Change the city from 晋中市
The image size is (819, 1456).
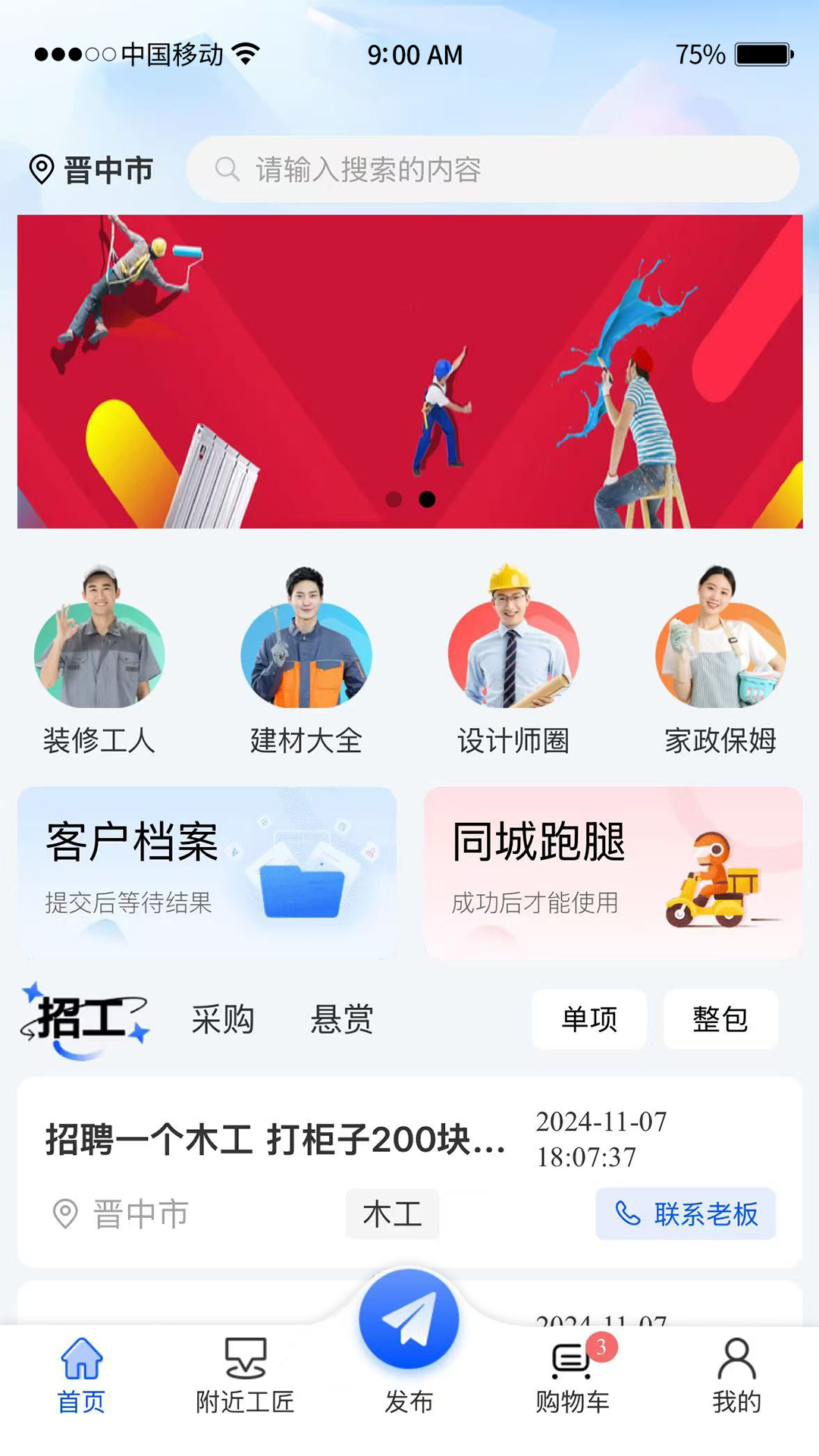click(91, 170)
